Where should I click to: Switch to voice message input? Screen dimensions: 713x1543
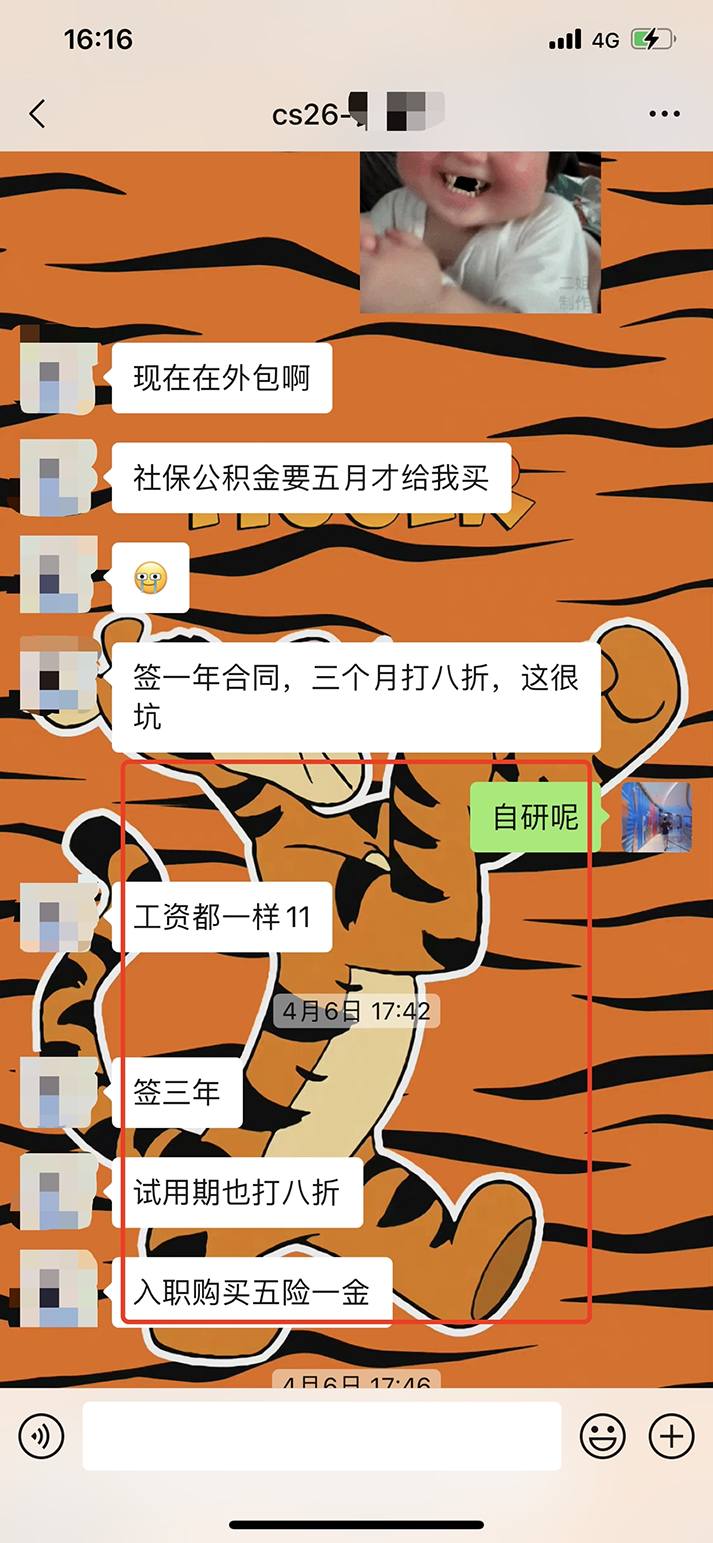click(x=41, y=1437)
